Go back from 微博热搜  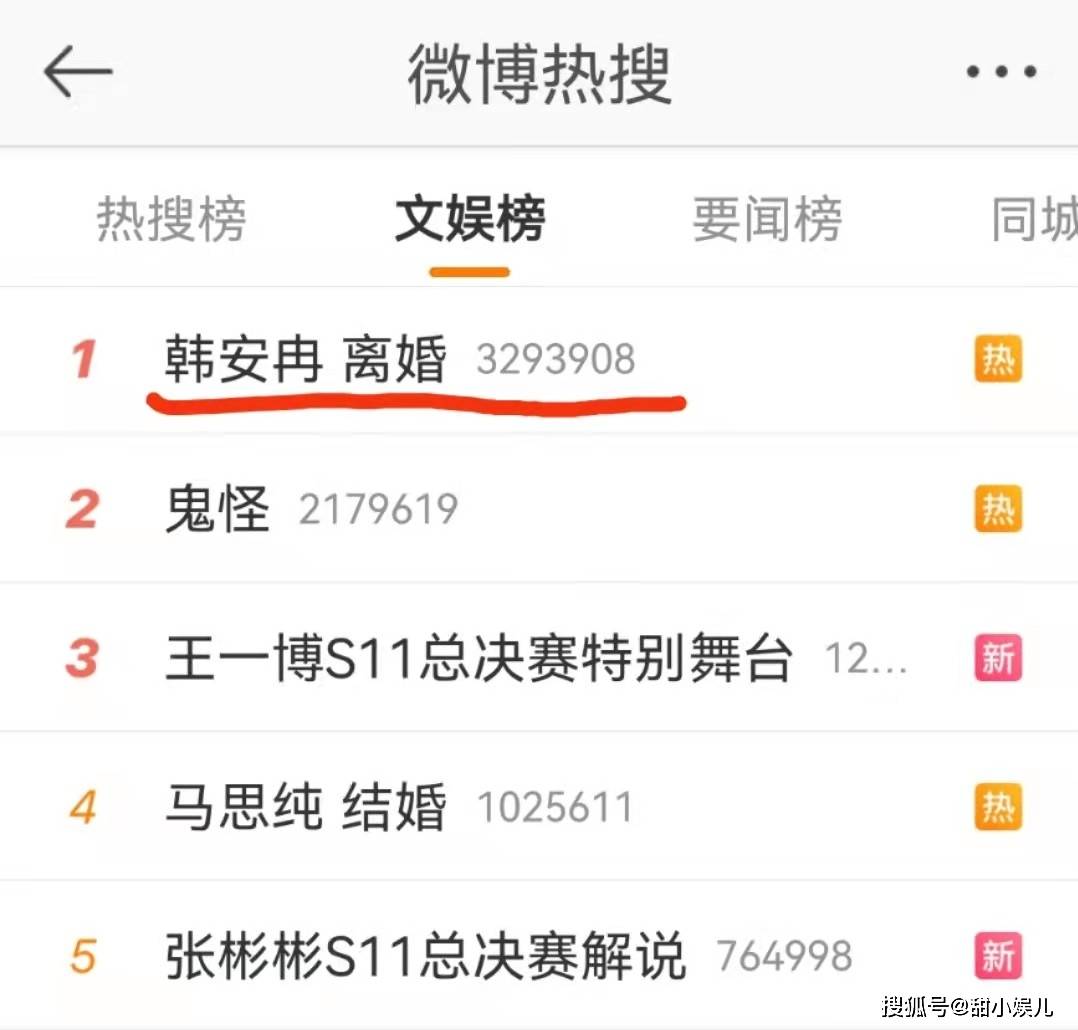coord(77,72)
